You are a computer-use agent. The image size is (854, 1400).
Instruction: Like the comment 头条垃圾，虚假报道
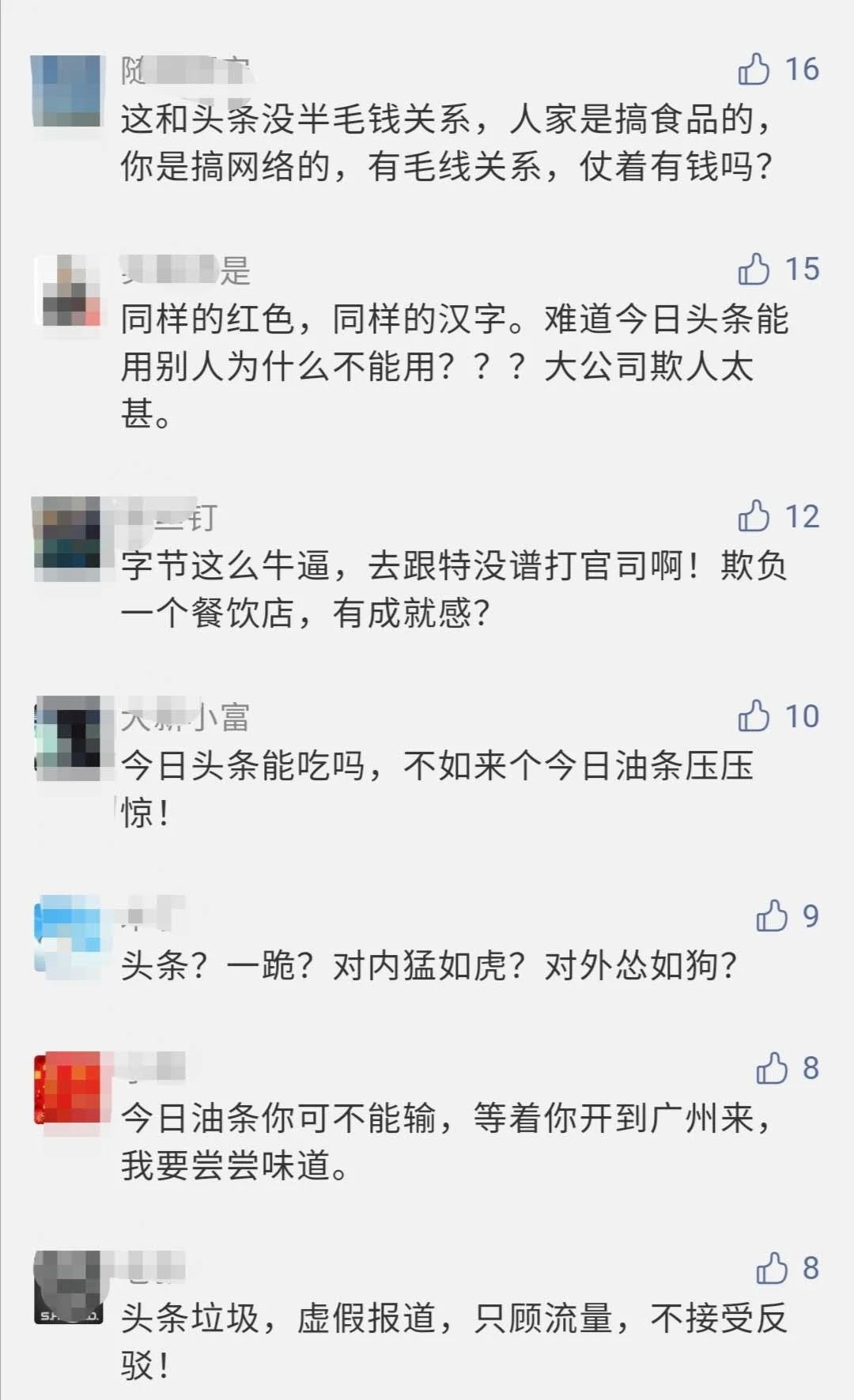(772, 1269)
